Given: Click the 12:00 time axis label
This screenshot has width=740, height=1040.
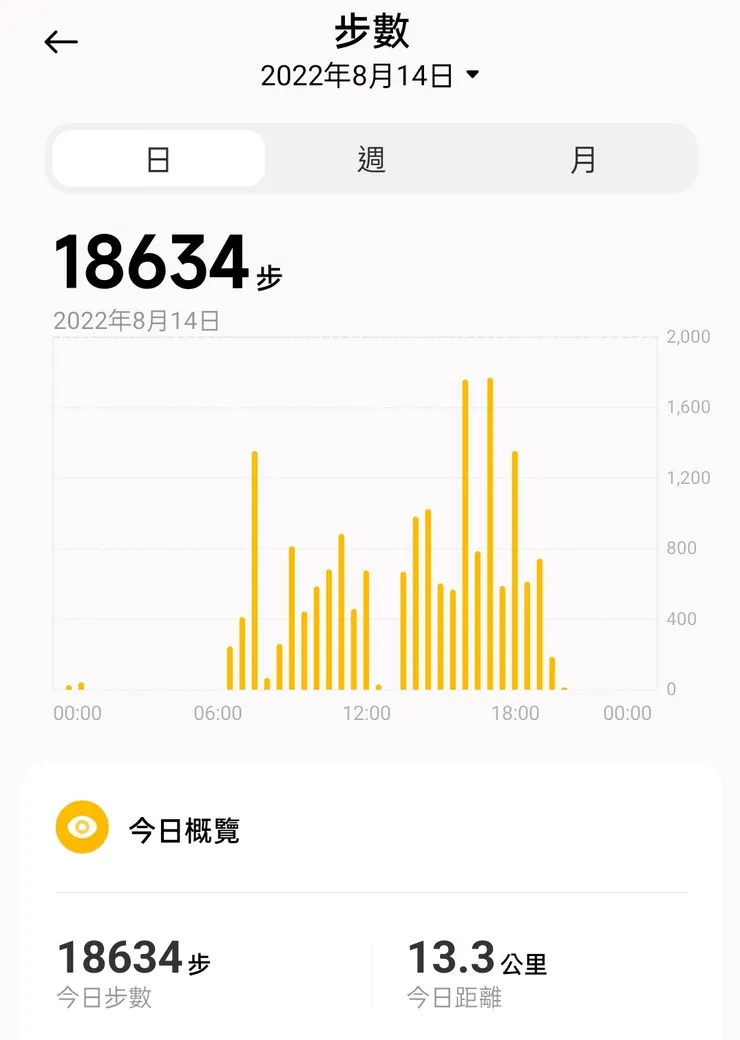Looking at the screenshot, I should [x=369, y=713].
